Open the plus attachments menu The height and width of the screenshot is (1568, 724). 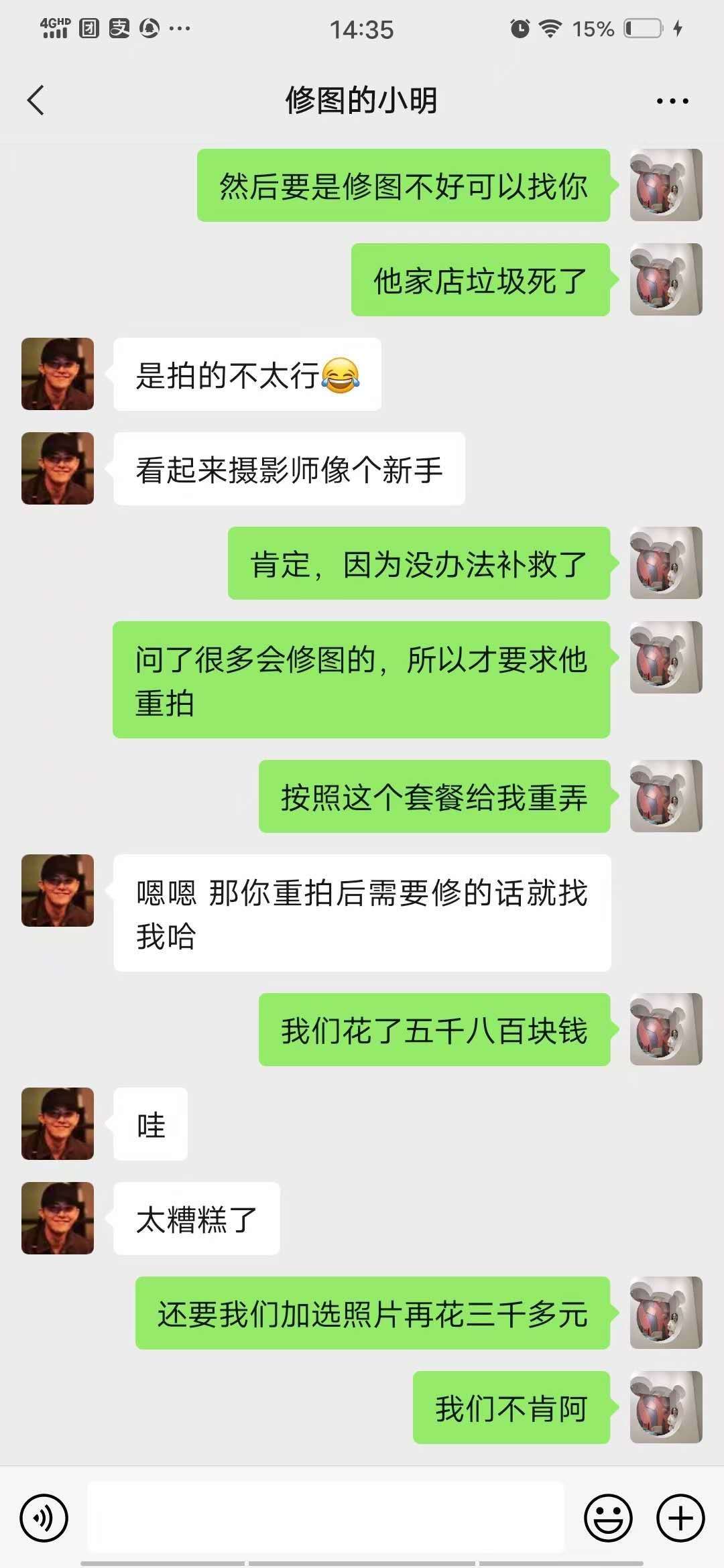click(x=680, y=1518)
